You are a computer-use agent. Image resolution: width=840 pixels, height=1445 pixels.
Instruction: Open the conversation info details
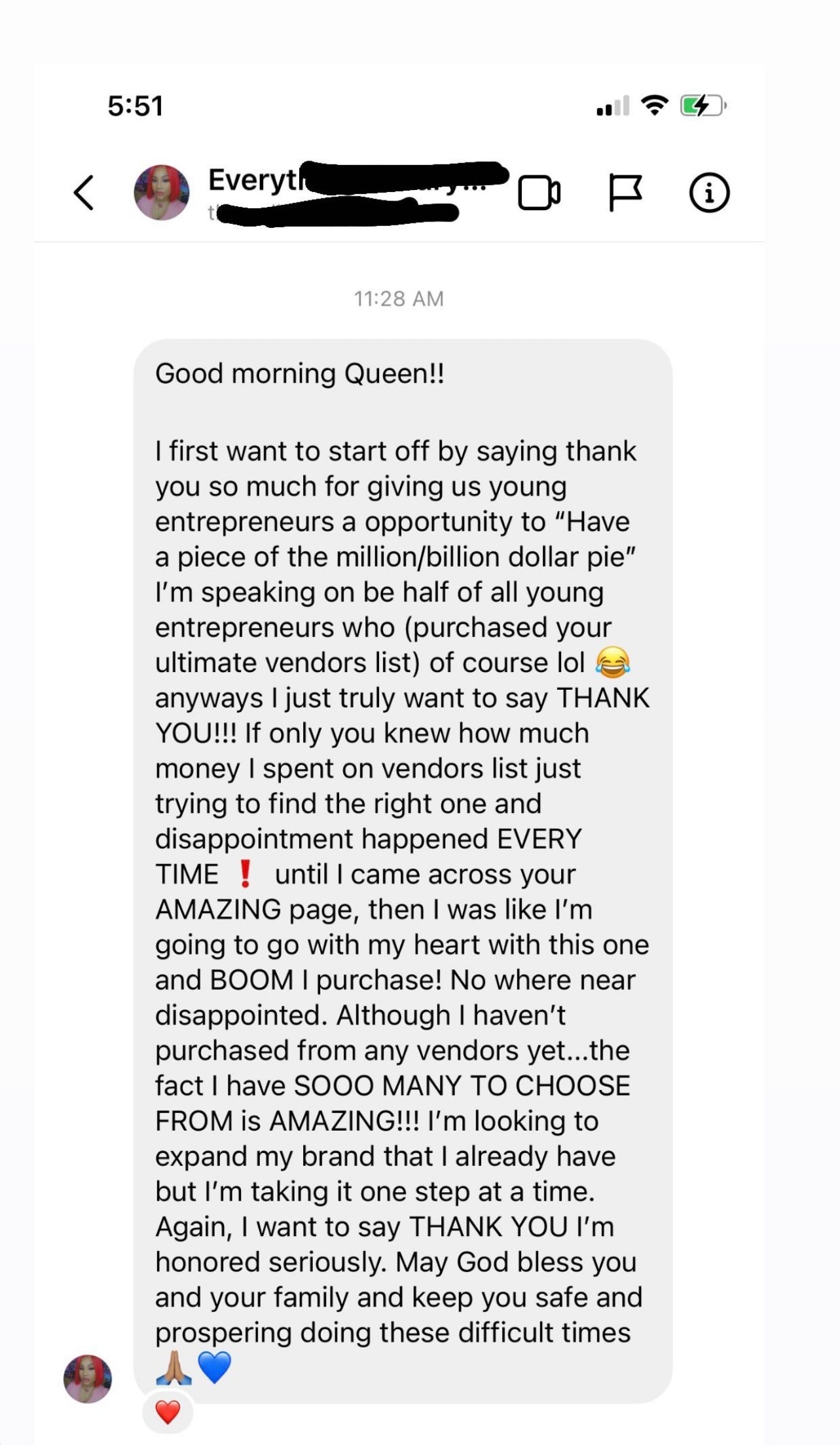pos(709,193)
